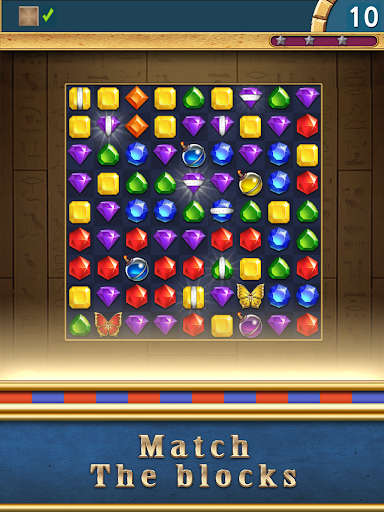384x512 pixels.
Task: Select the blue gem with white band
Action: (222, 211)
